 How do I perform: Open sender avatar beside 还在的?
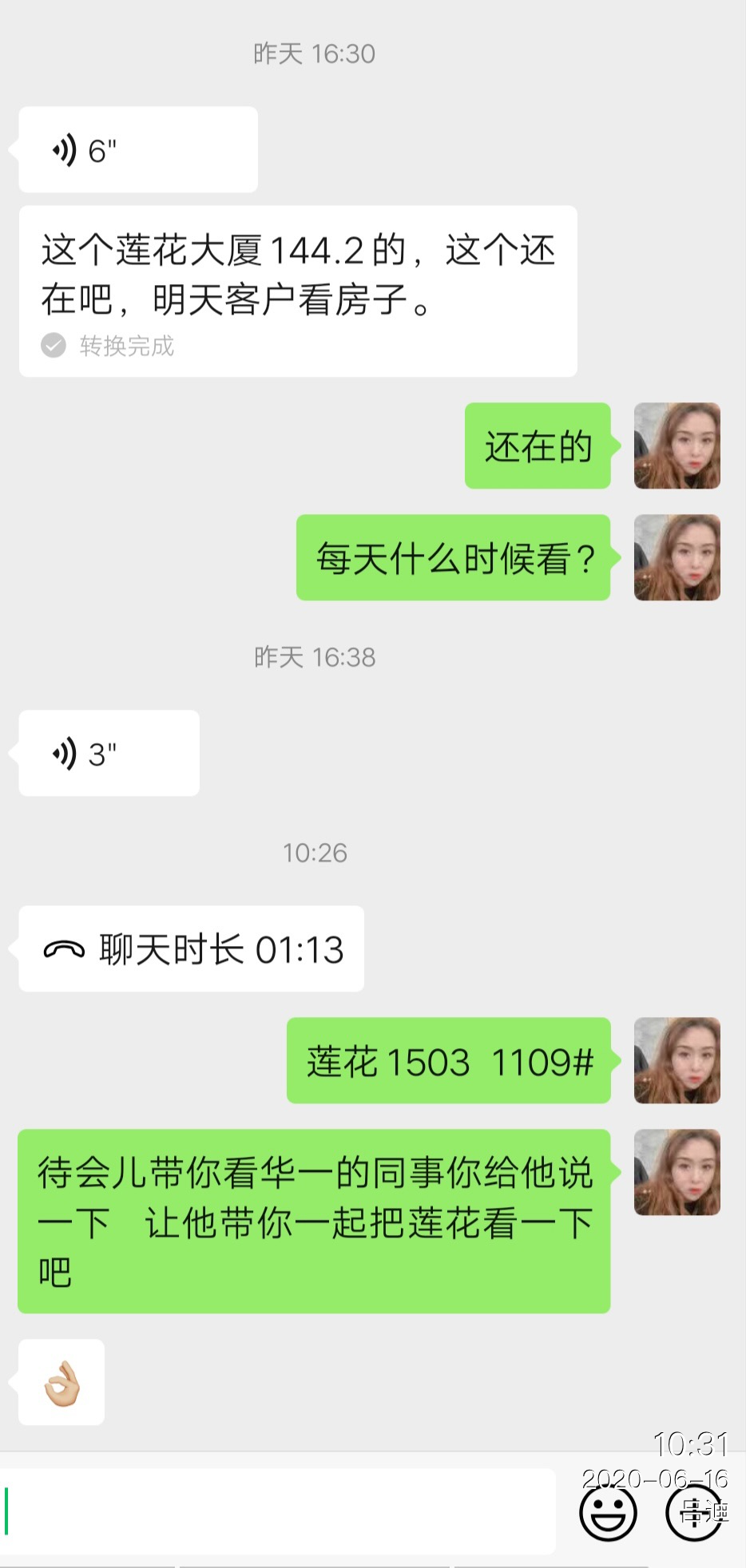click(x=677, y=446)
